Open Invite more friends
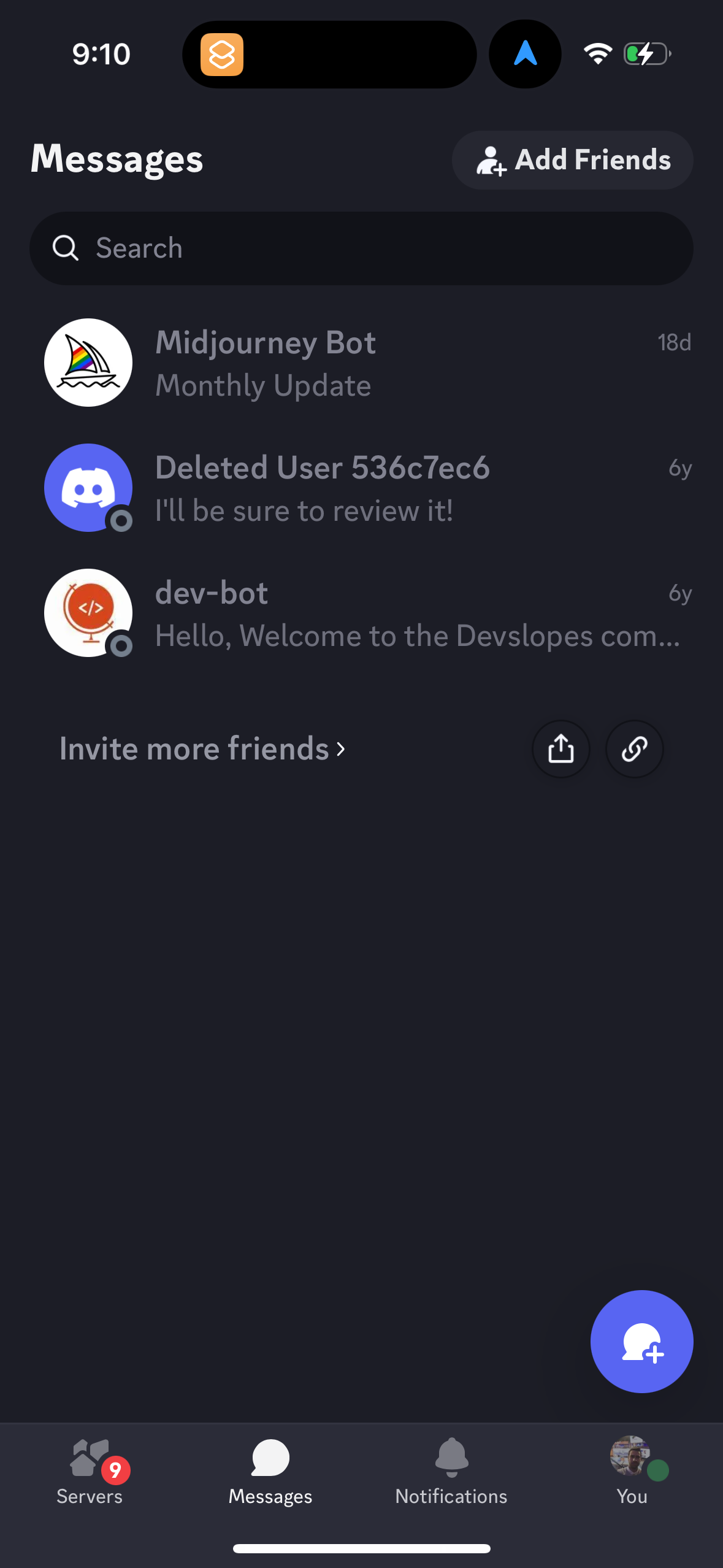This screenshot has height=1568, width=723. (x=194, y=748)
